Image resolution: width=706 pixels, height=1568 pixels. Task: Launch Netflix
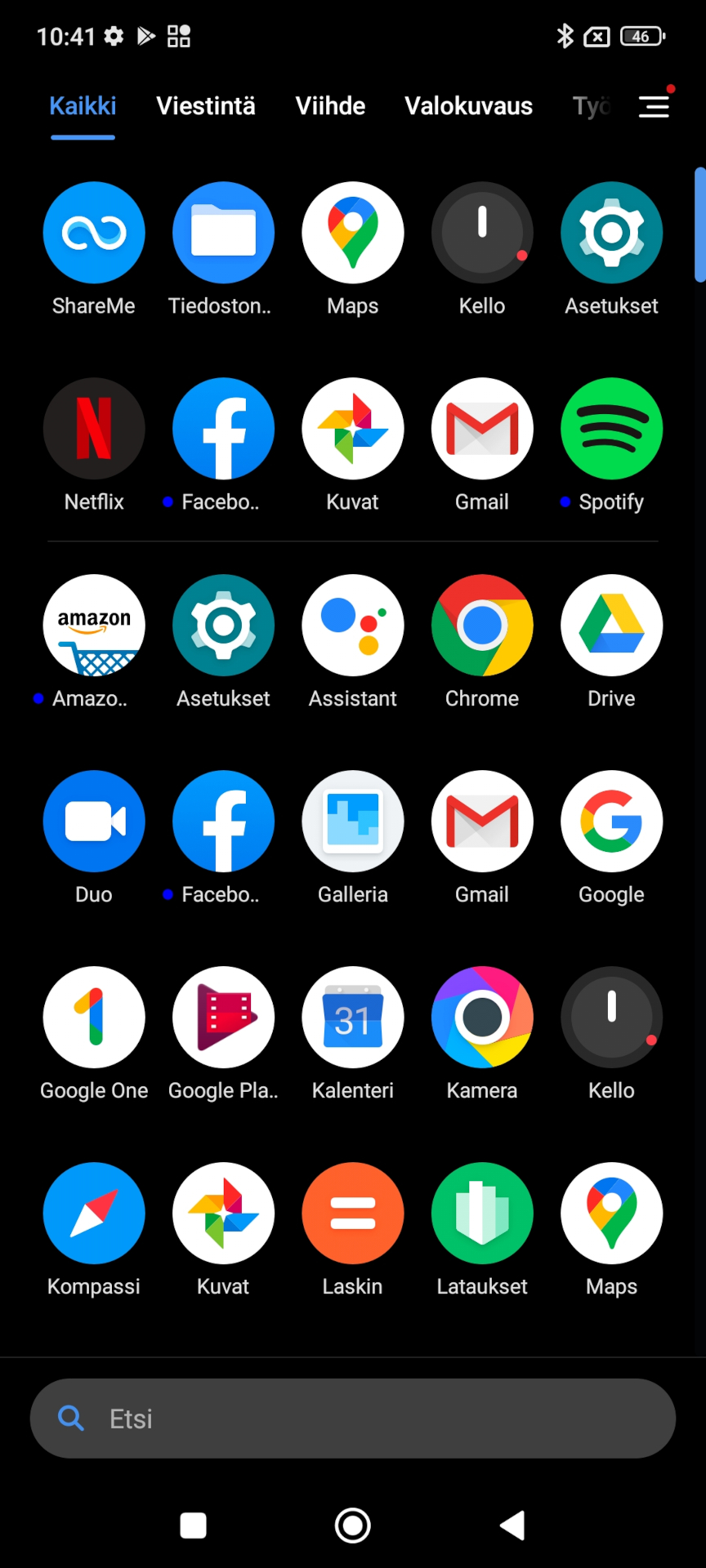94,430
